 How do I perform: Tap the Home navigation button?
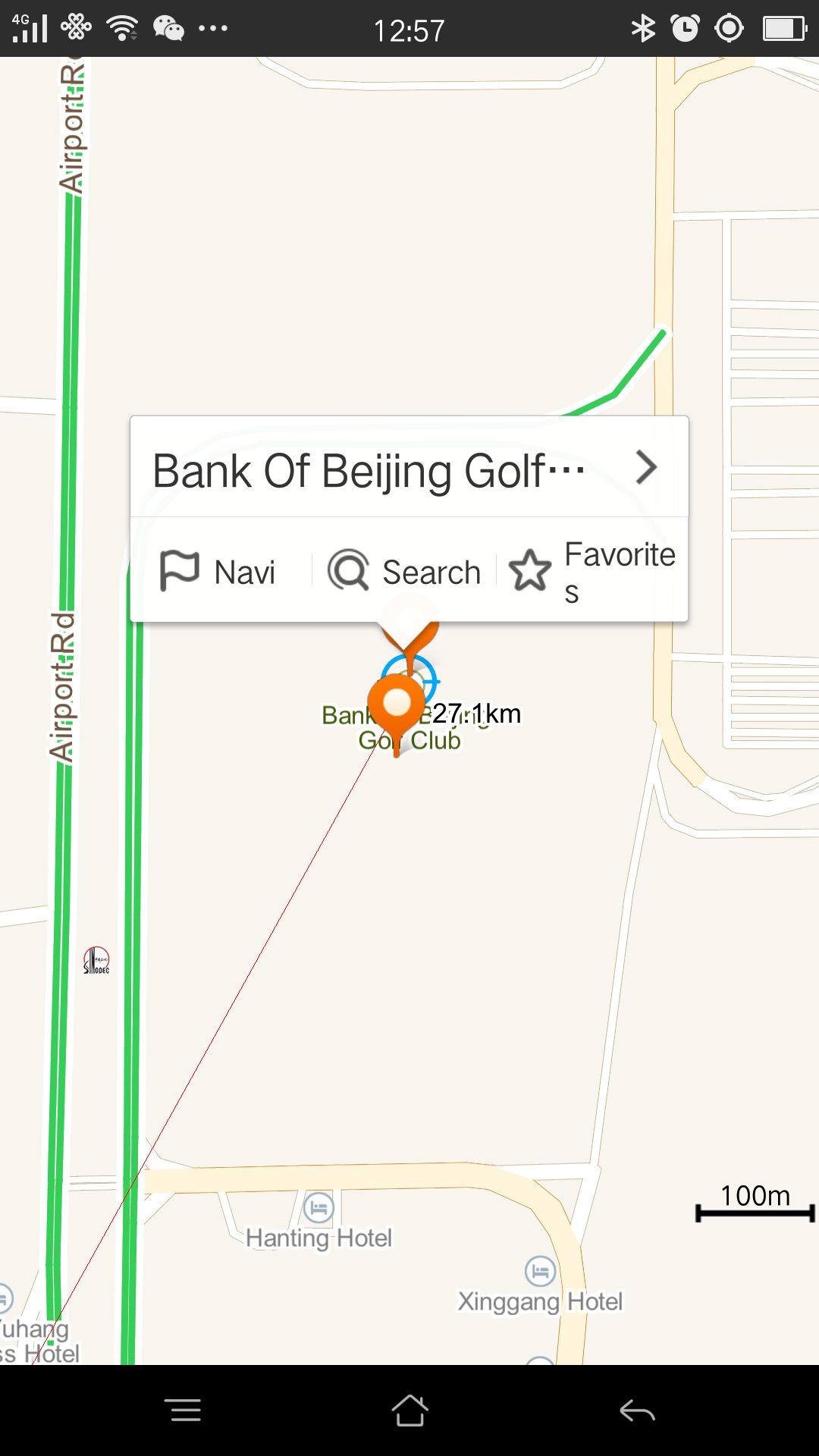pyautogui.click(x=409, y=1409)
